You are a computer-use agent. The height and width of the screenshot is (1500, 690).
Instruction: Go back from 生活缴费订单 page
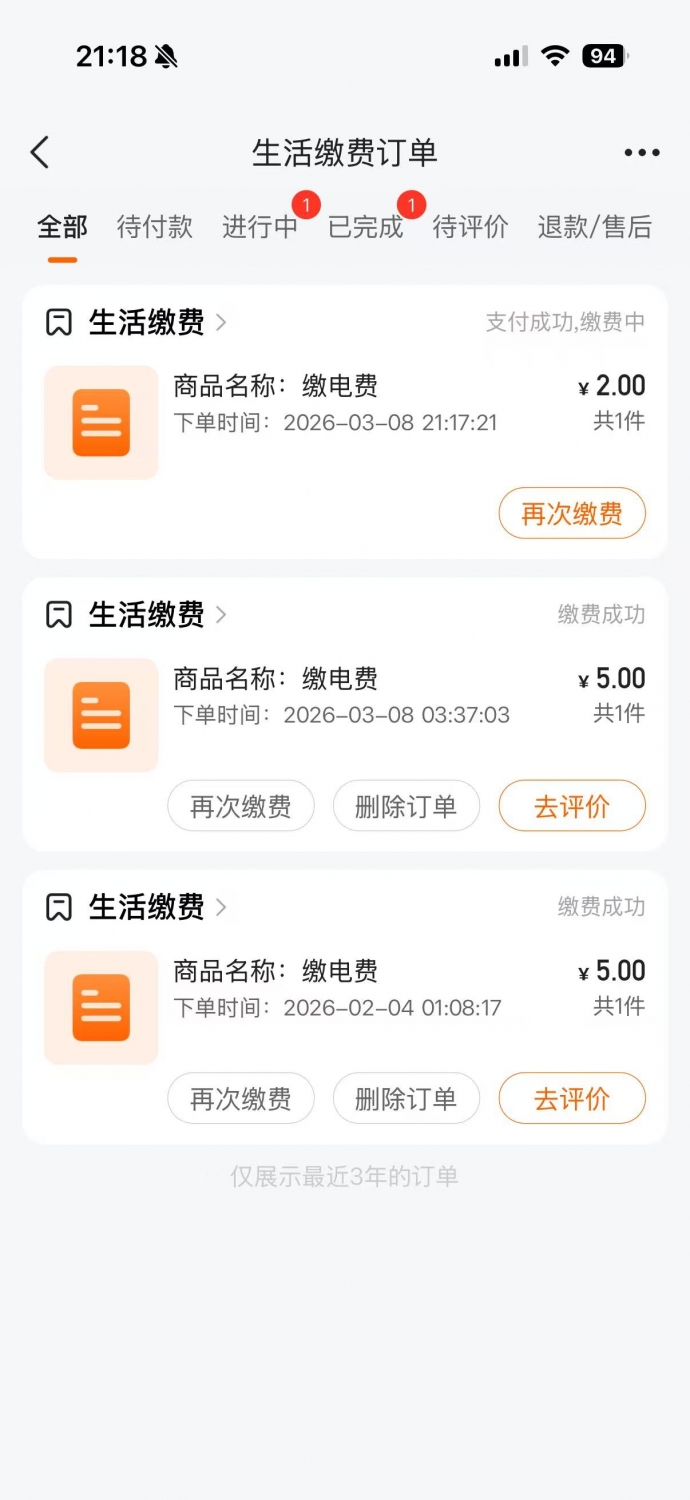coord(40,153)
